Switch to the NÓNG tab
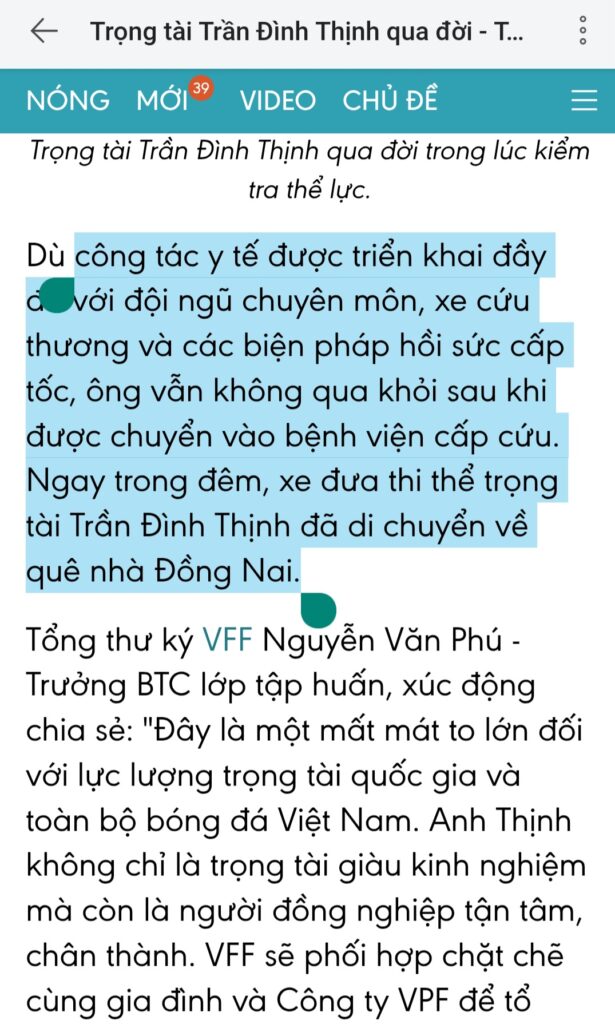The height and width of the screenshot is (1024, 615). coord(68,101)
